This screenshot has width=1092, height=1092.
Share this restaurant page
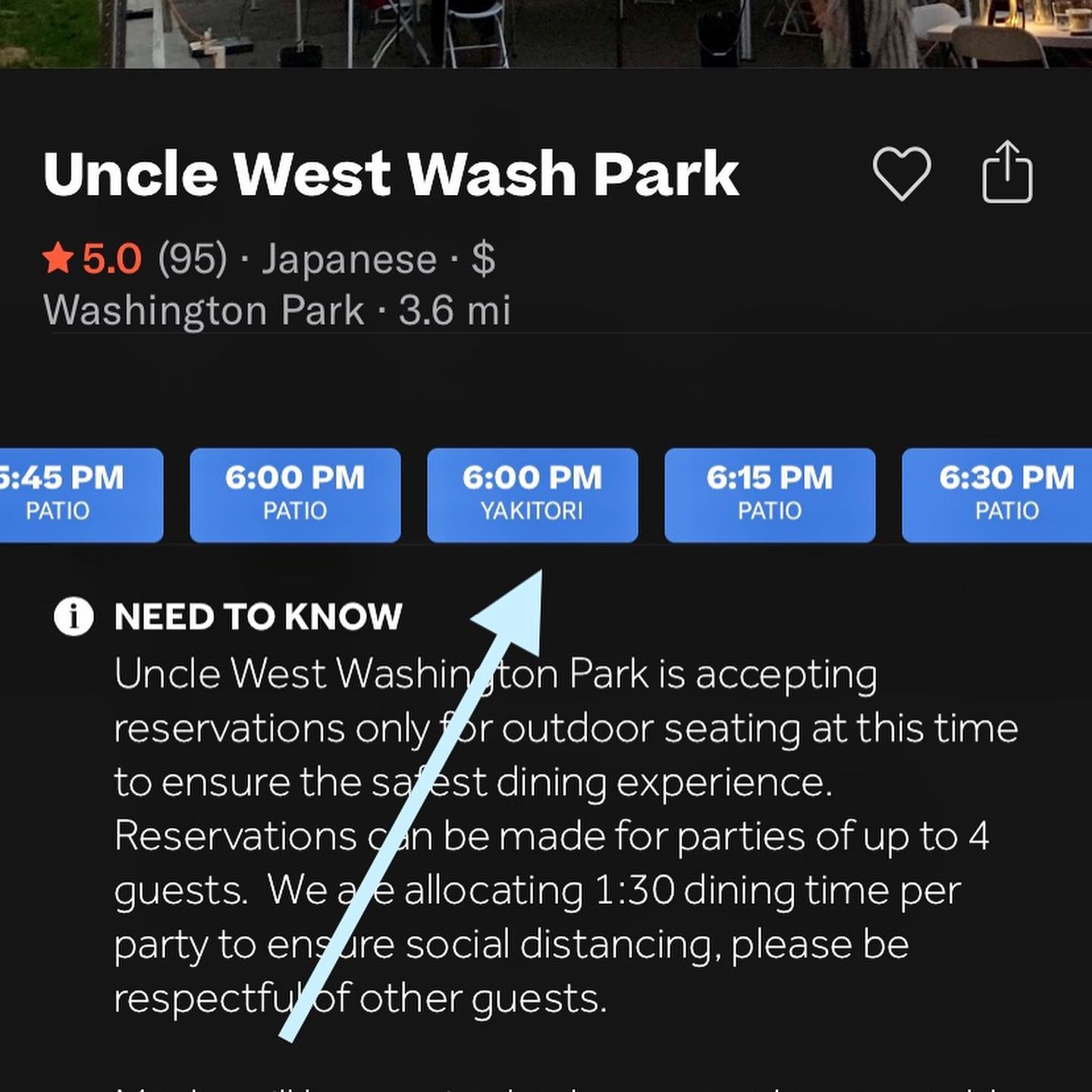pos(1007,172)
